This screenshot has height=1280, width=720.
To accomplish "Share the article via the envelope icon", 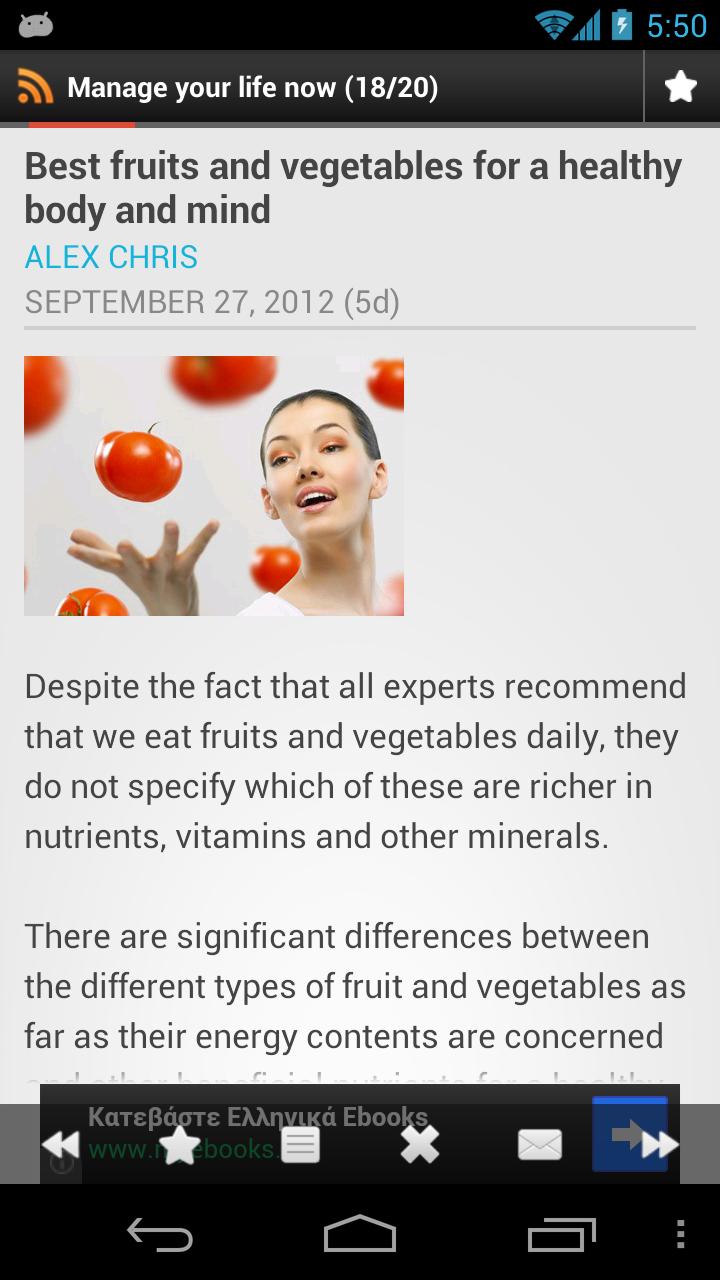I will click(x=540, y=1144).
